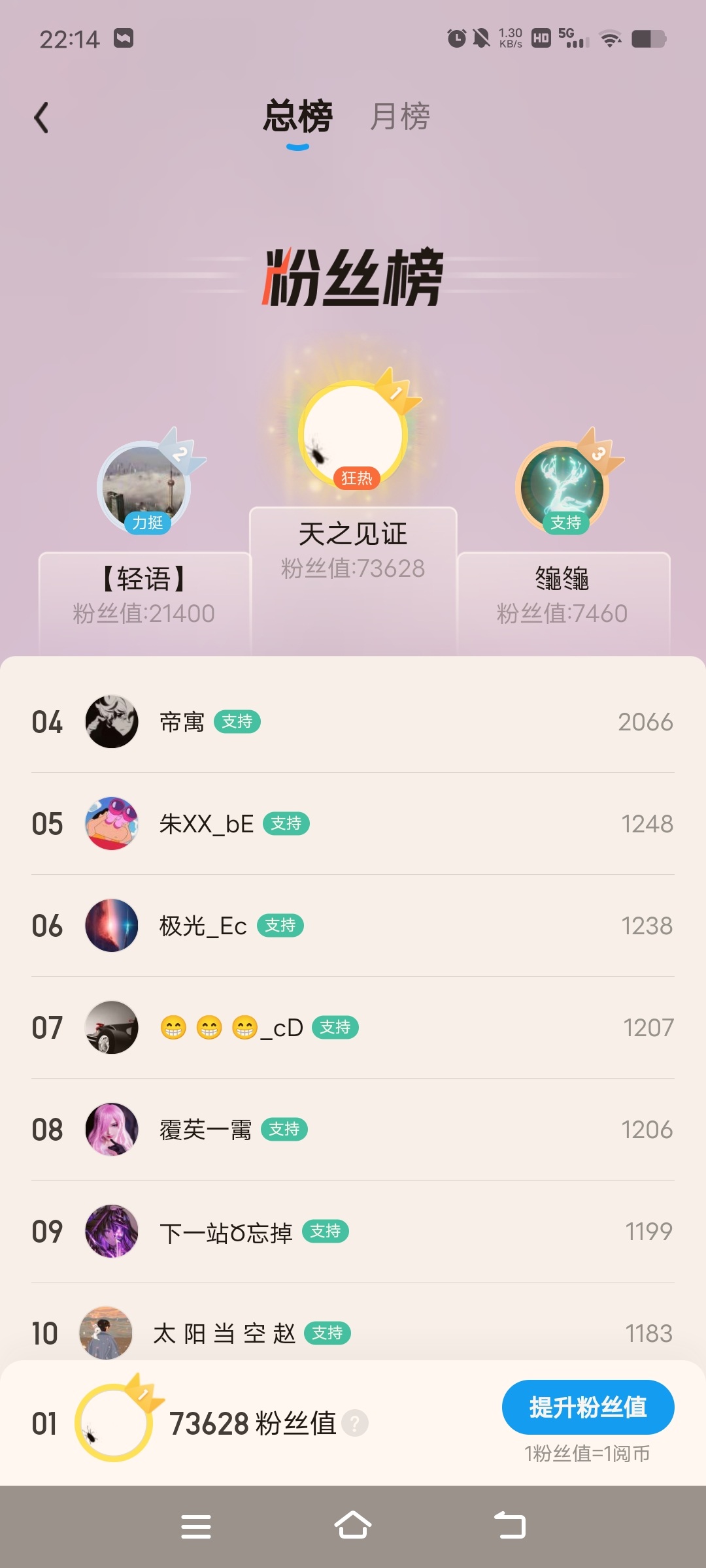Open the row for fan 霞芙一霭

tap(353, 1130)
